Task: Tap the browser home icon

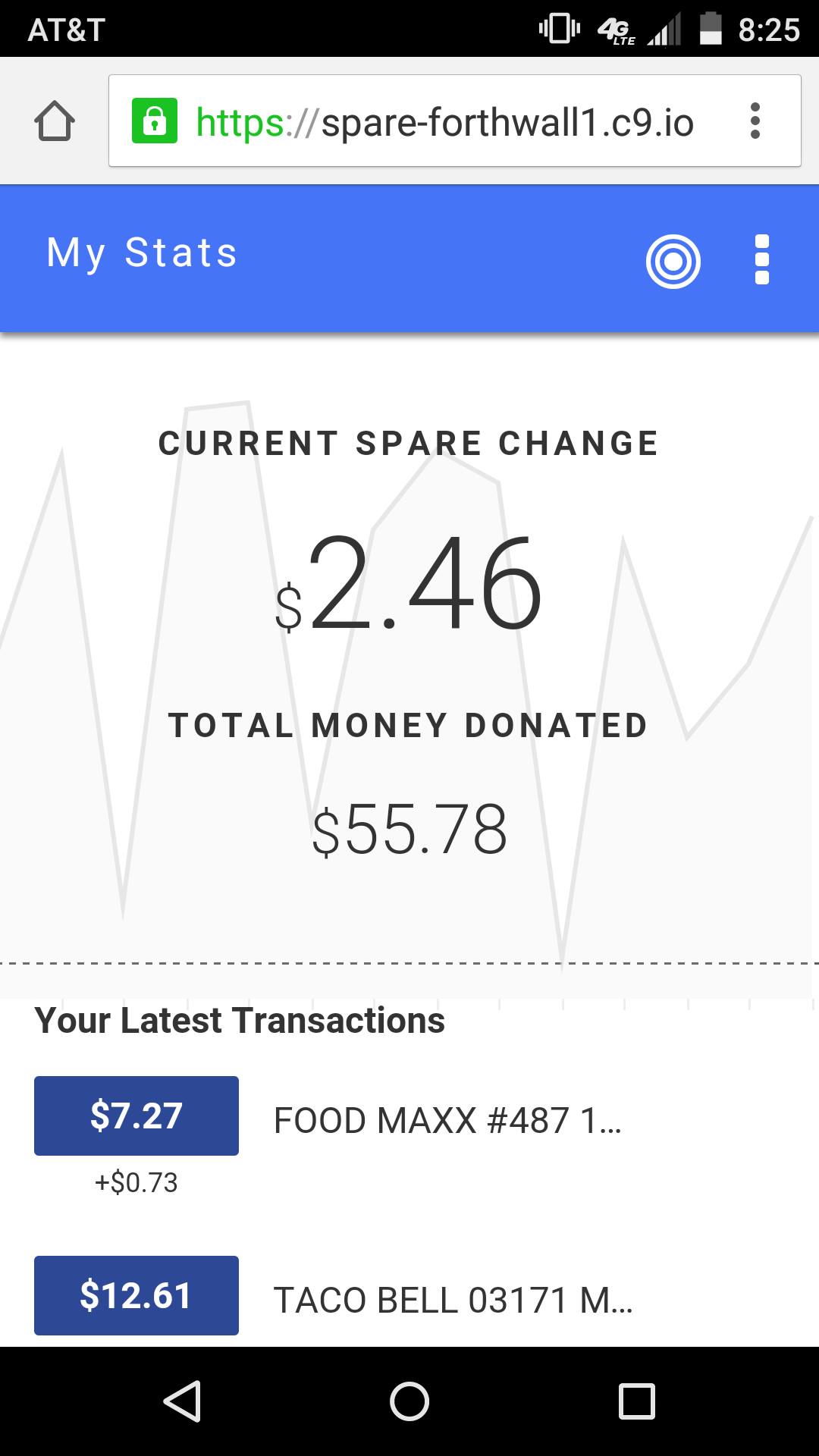Action: (x=55, y=121)
